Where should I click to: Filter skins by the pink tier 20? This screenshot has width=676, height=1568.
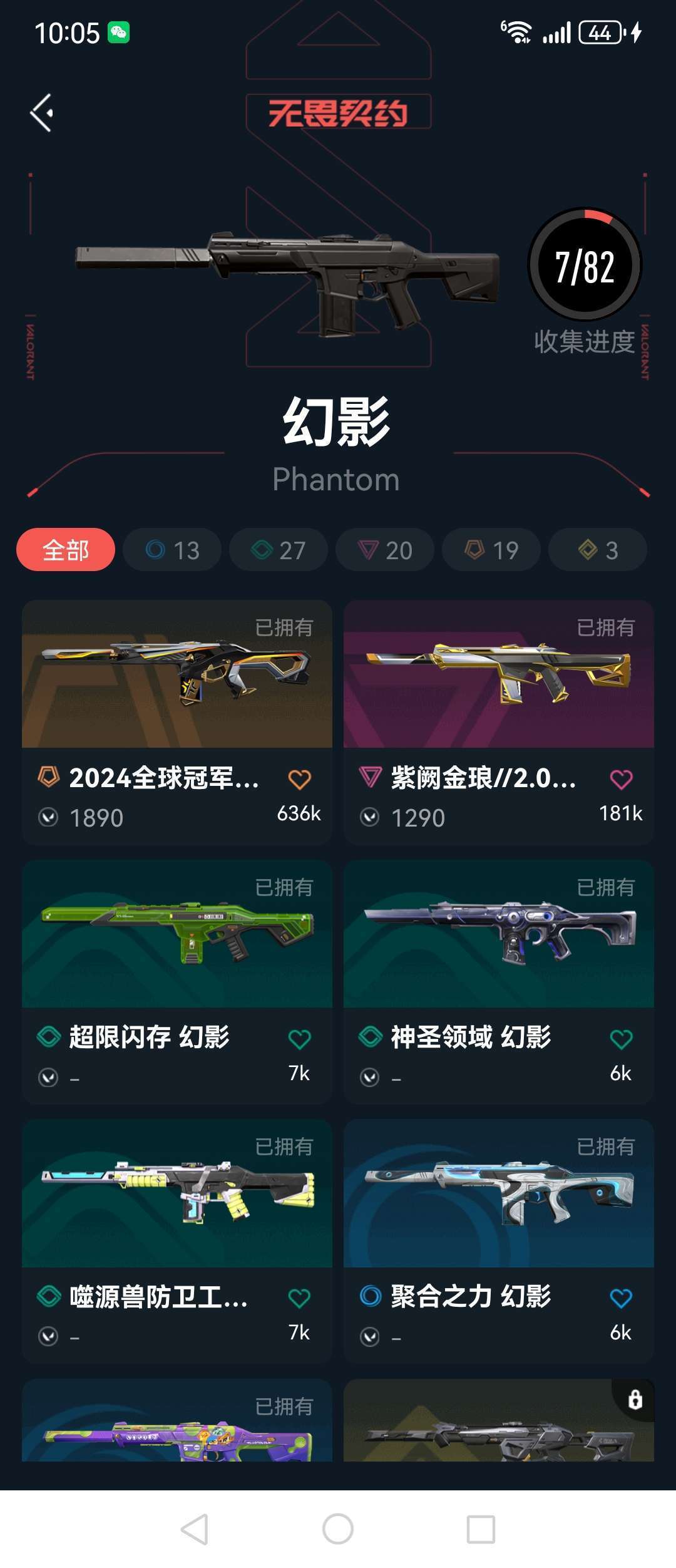coord(385,550)
